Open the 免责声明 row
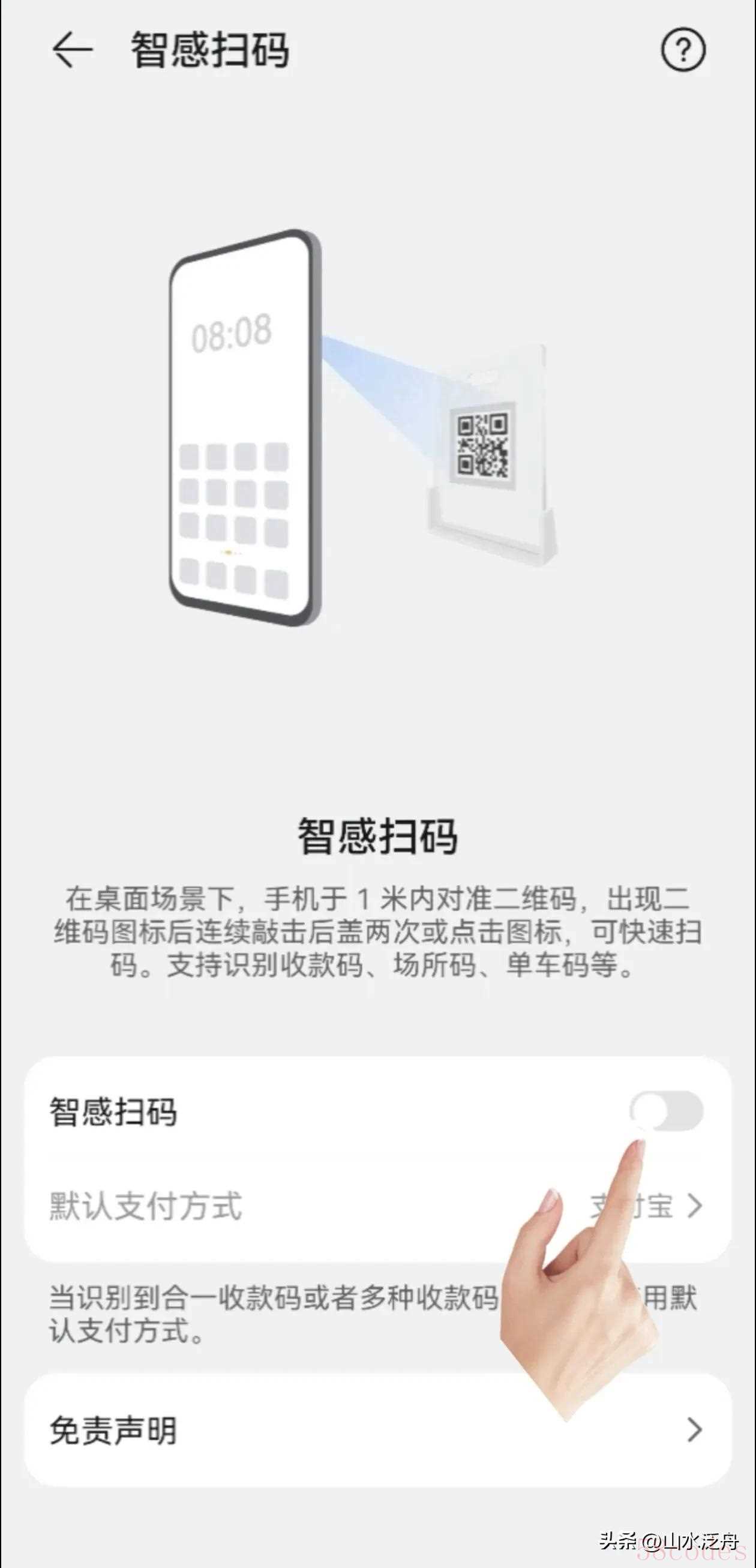This screenshot has height=1568, width=756. coord(377,1430)
